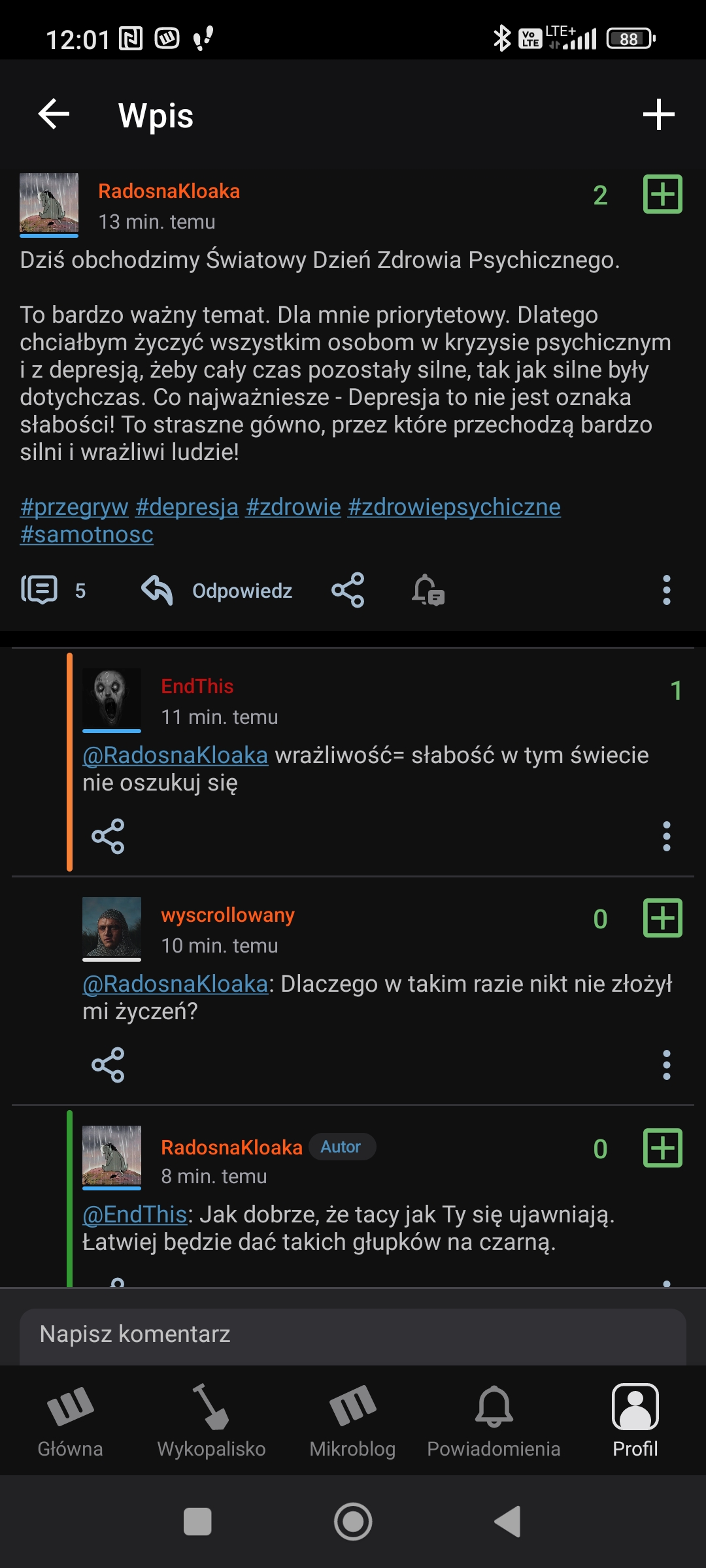Screen dimensions: 706x1568
Task: Share RadosnaKloaka's main post
Action: click(x=348, y=591)
